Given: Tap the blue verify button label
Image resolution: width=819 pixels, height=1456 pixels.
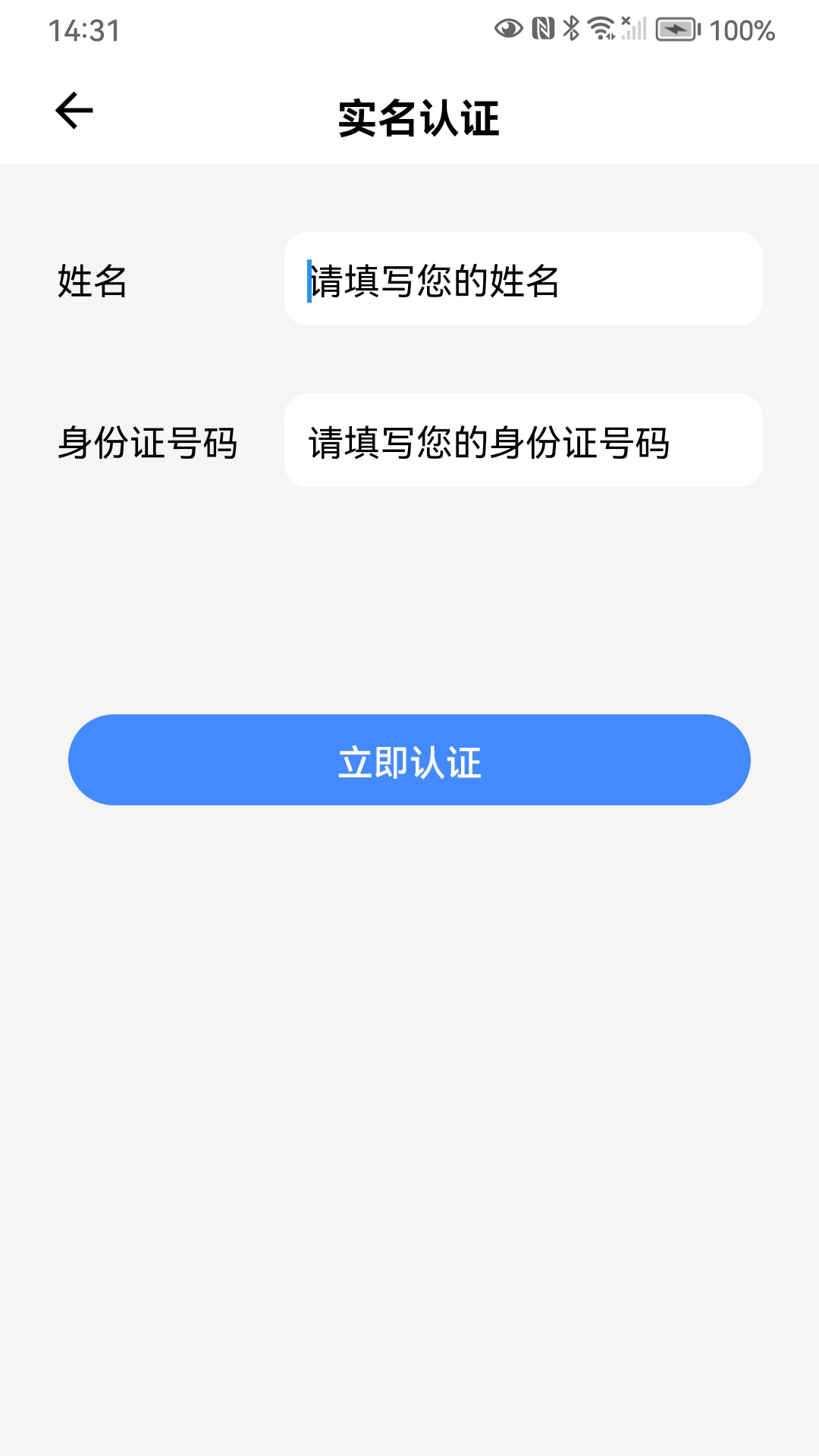Looking at the screenshot, I should click(x=409, y=760).
